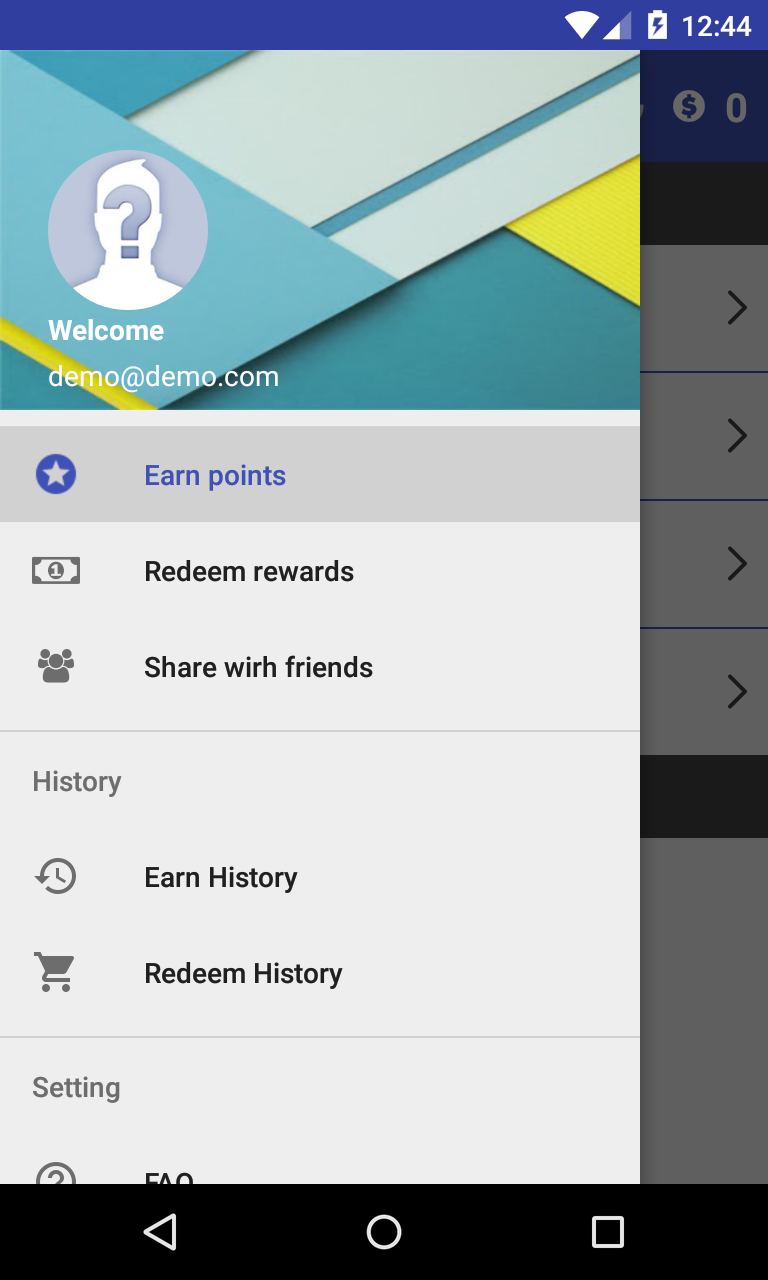
Task: Tap the profile avatar picture
Action: pyautogui.click(x=128, y=230)
